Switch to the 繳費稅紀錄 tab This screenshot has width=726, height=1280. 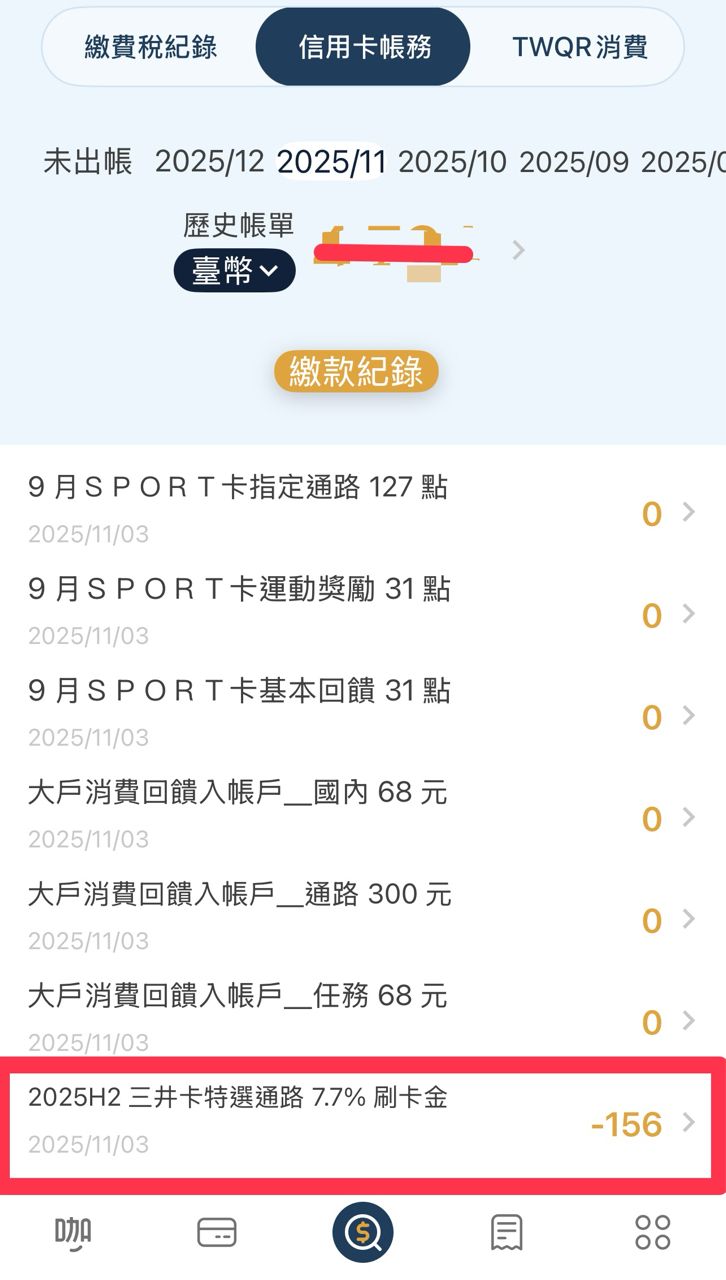tap(150, 47)
